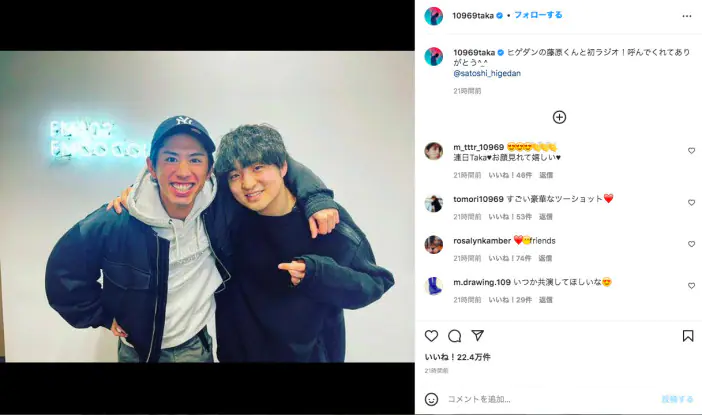Screen dimensions: 702x415
Task: Open 10969taka profile from header username
Action: 474,15
